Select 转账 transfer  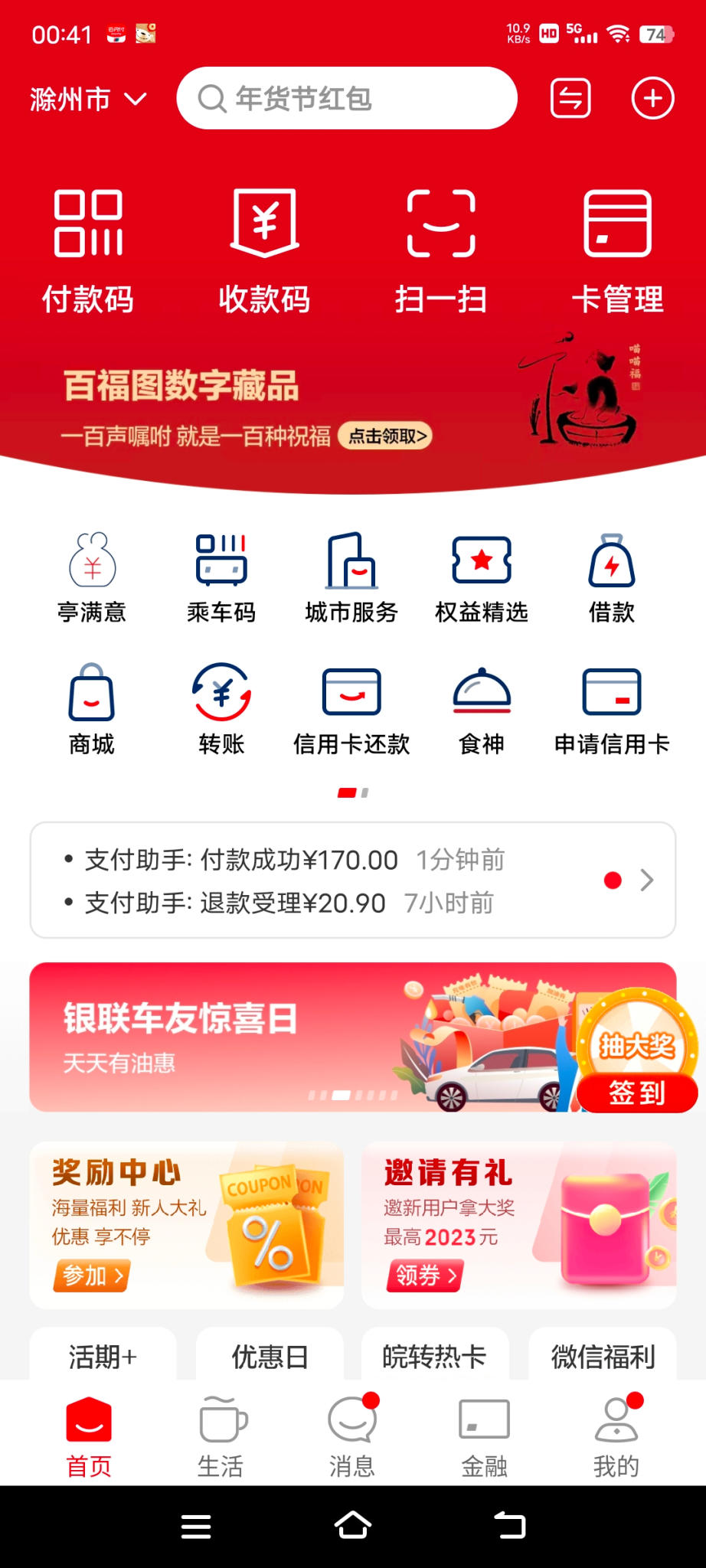click(x=221, y=710)
